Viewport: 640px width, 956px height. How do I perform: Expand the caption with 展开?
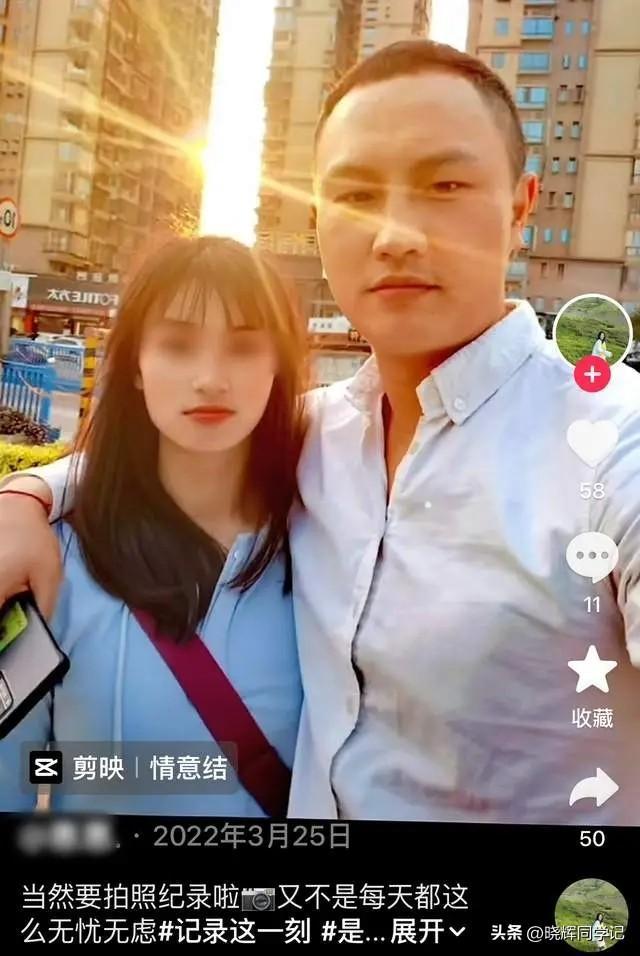427,932
